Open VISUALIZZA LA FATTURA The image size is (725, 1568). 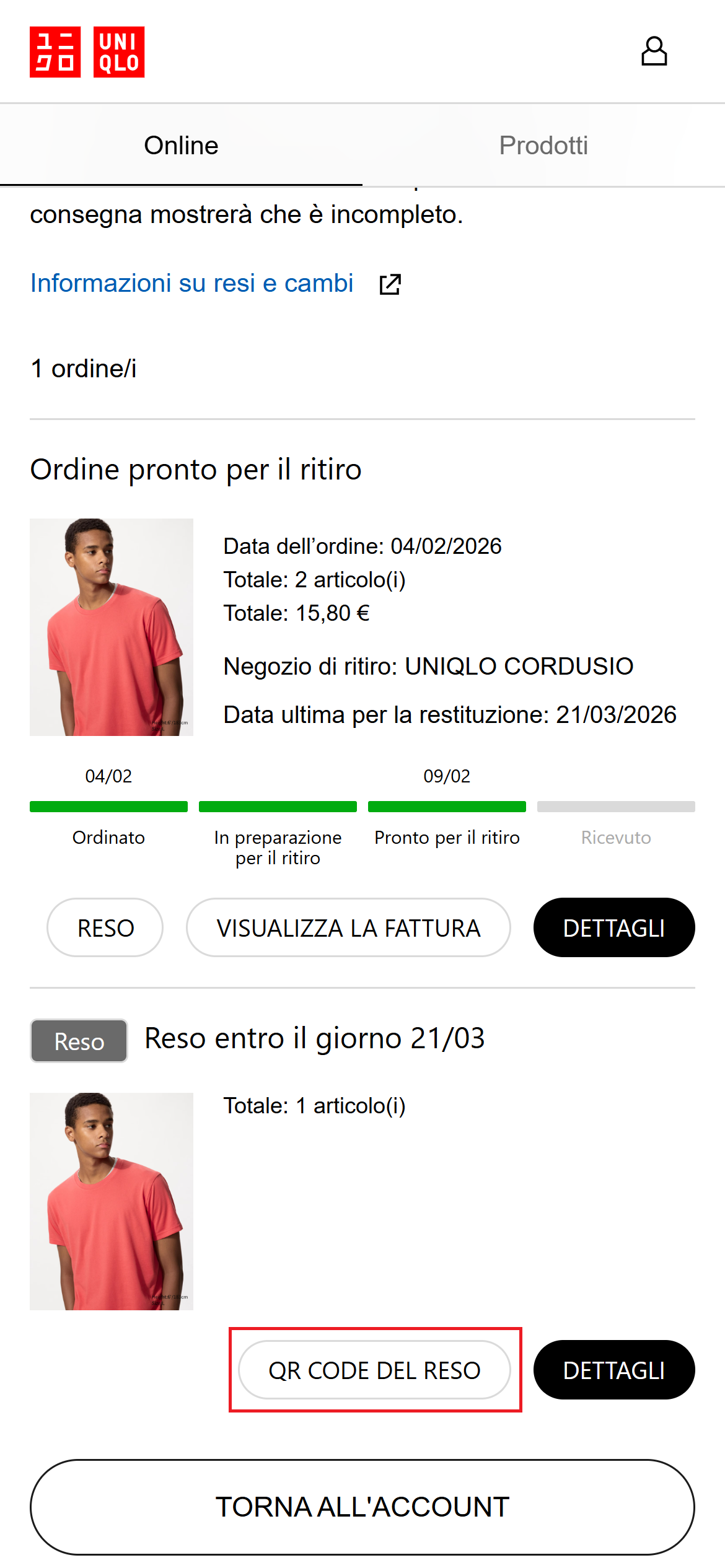coord(348,927)
